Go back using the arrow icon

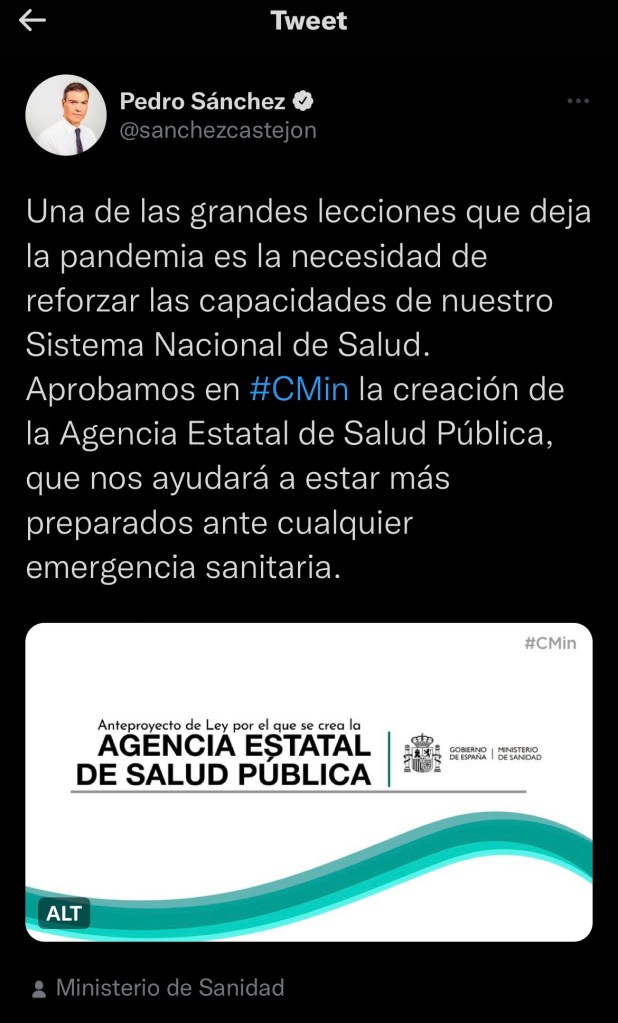click(x=33, y=22)
